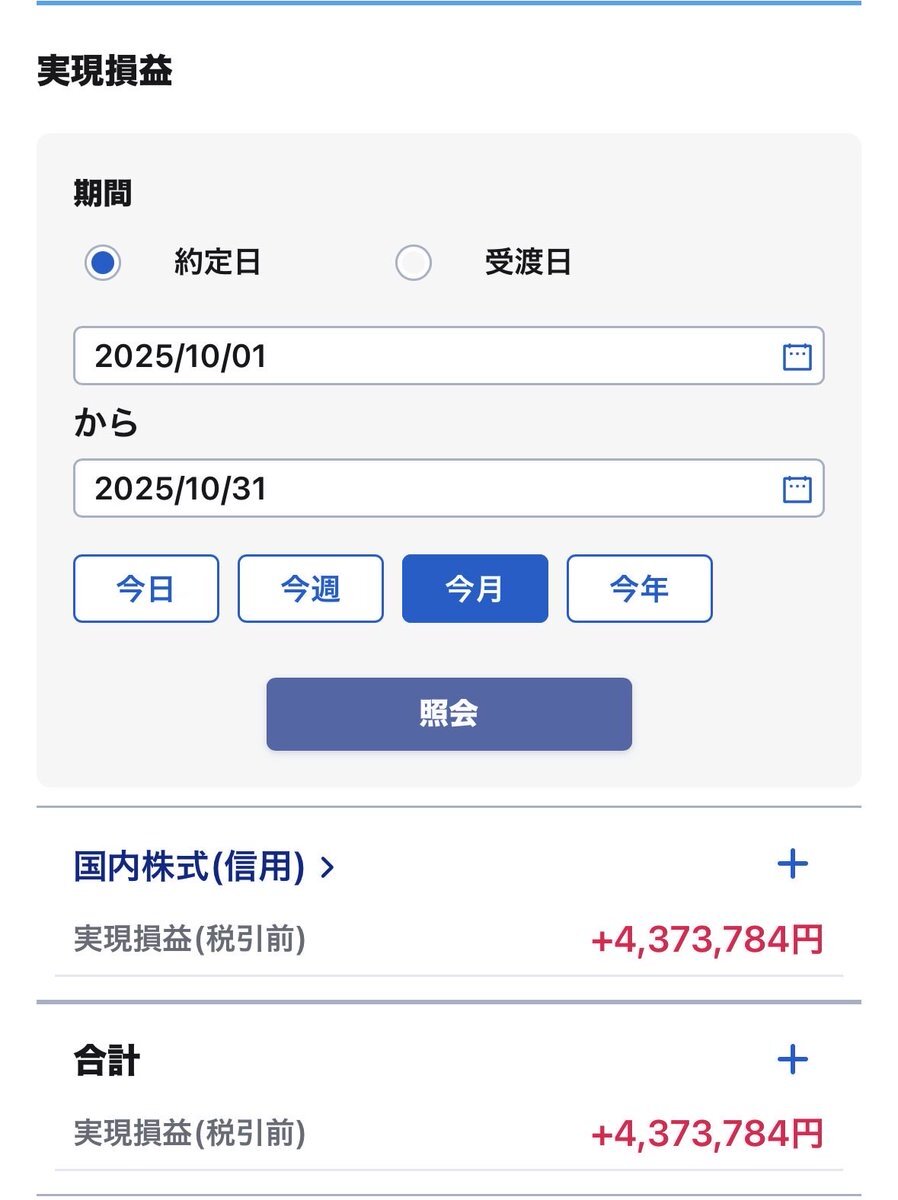
Task: Expand the 合計 section with plus icon
Action: [x=792, y=1059]
